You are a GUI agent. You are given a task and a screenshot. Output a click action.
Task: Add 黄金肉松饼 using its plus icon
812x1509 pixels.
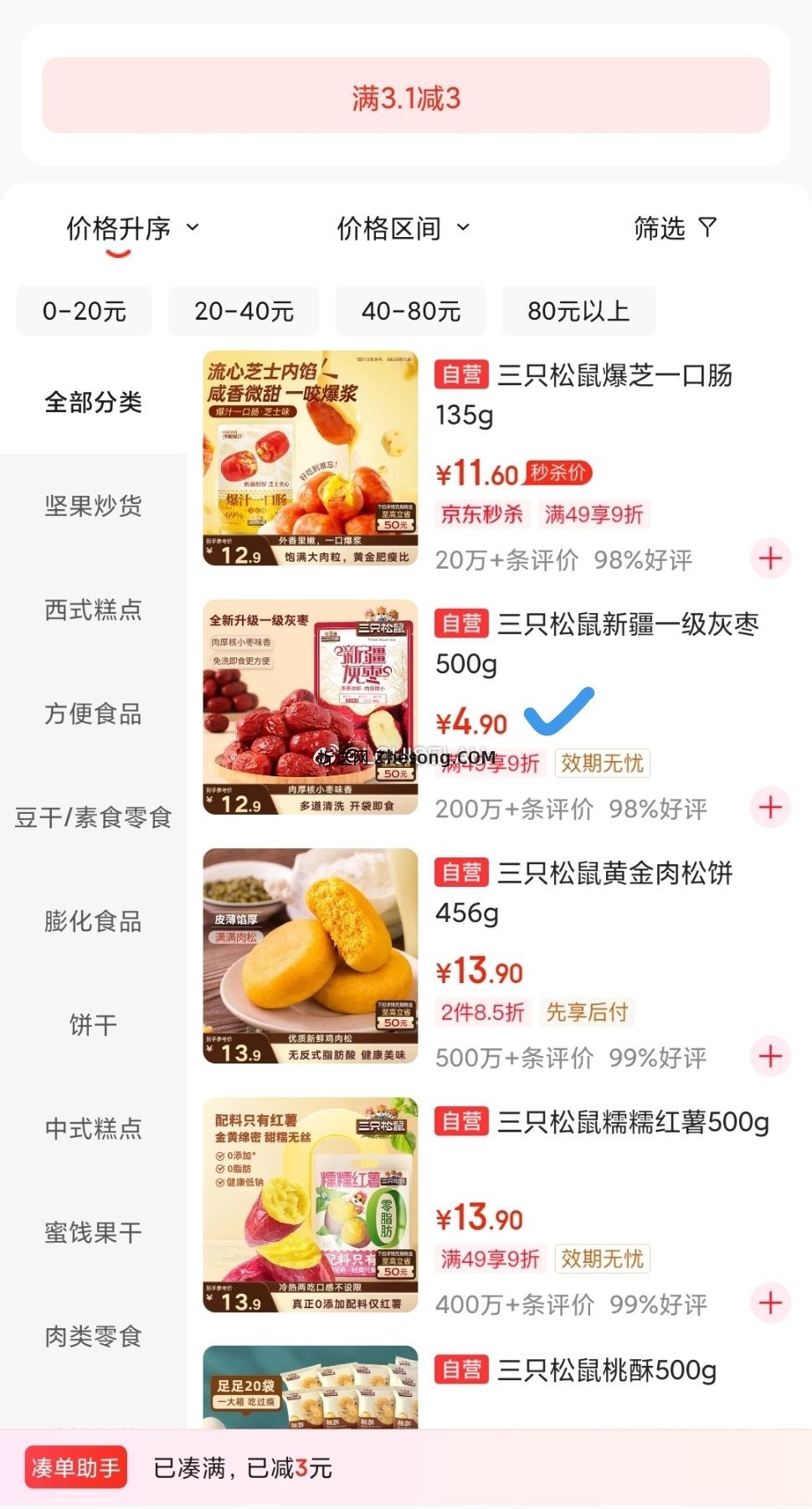point(769,1056)
